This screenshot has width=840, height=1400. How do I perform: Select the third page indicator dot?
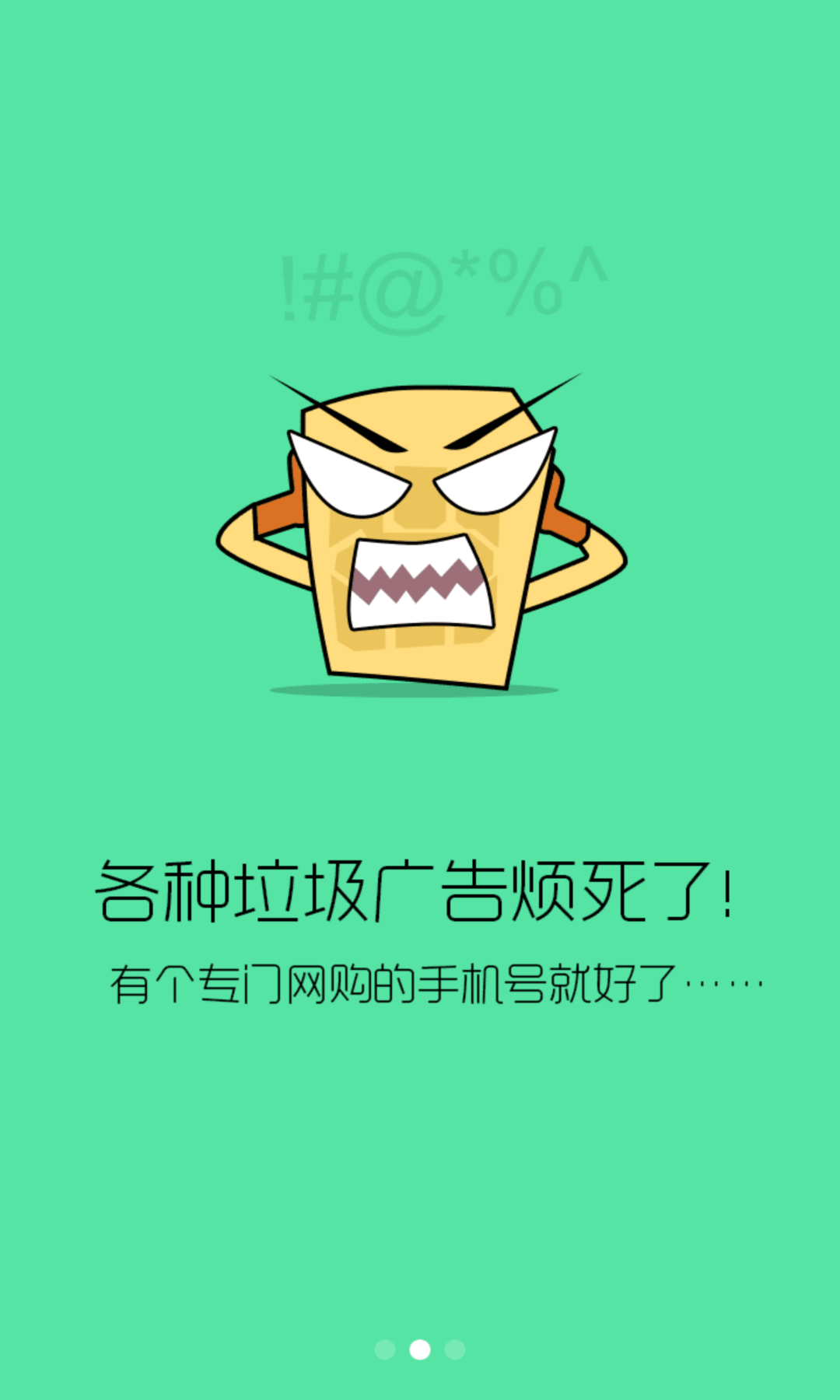coord(455,1349)
